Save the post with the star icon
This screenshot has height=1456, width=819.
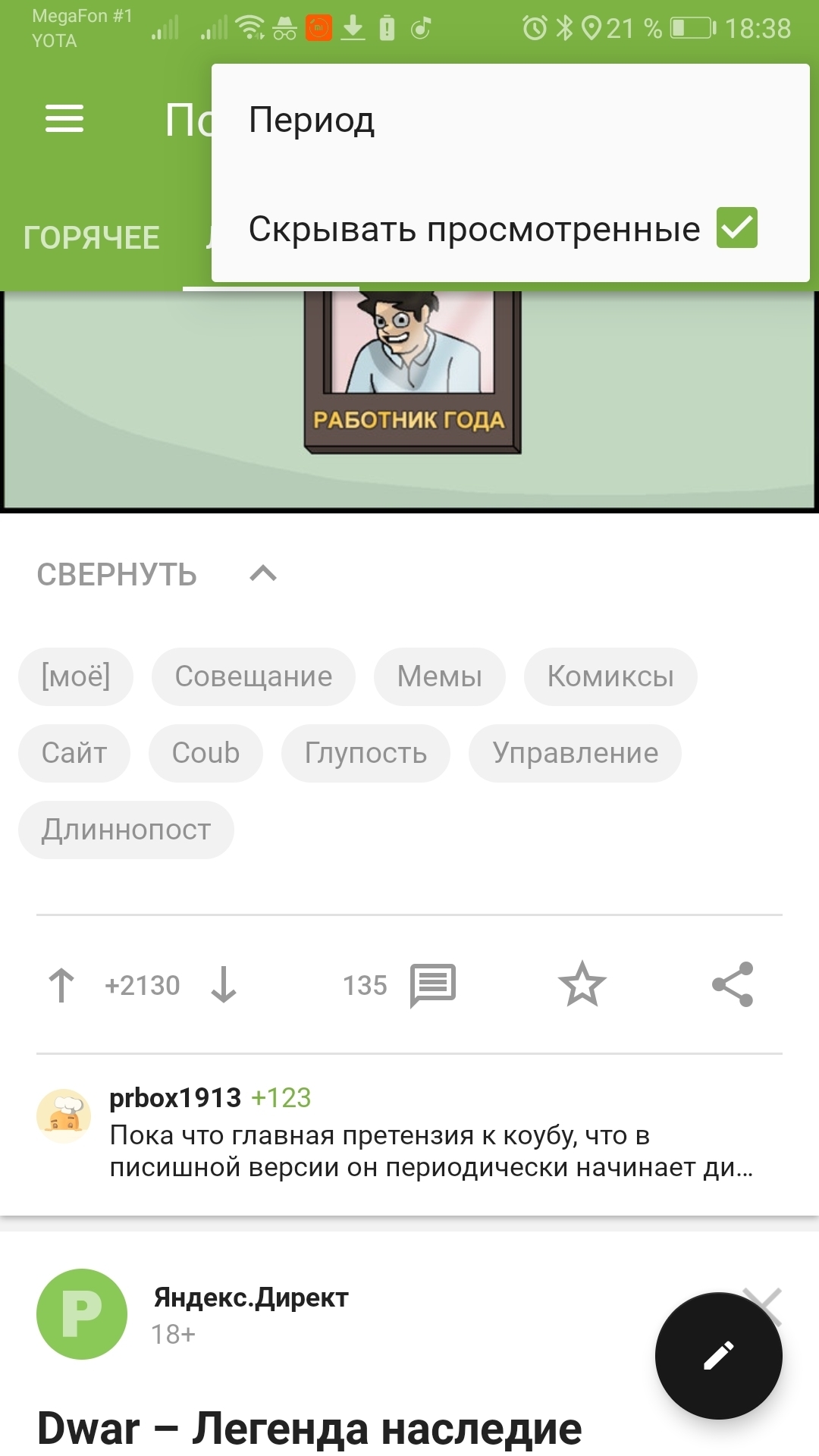[582, 984]
